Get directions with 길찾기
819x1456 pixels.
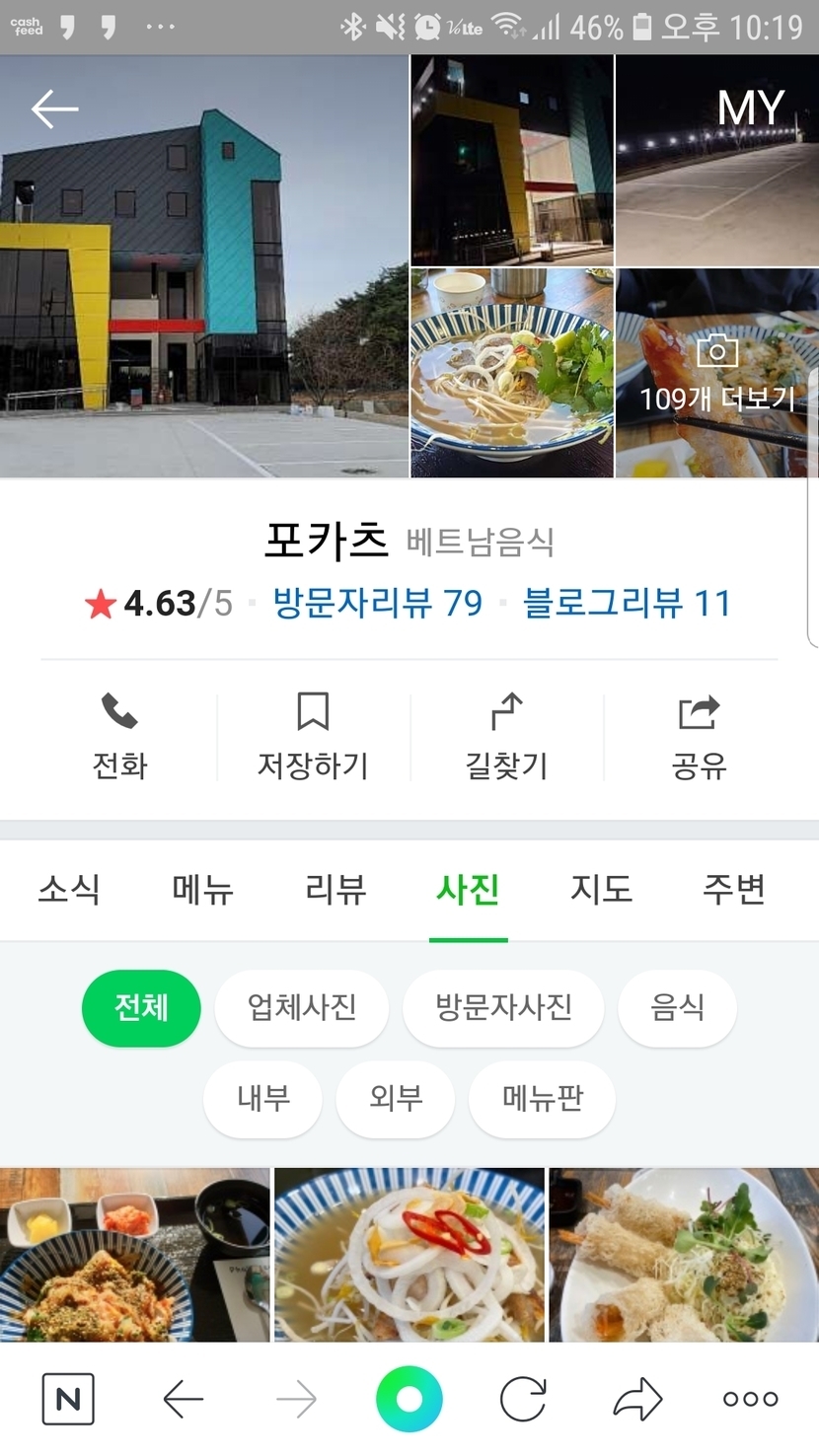(506, 737)
